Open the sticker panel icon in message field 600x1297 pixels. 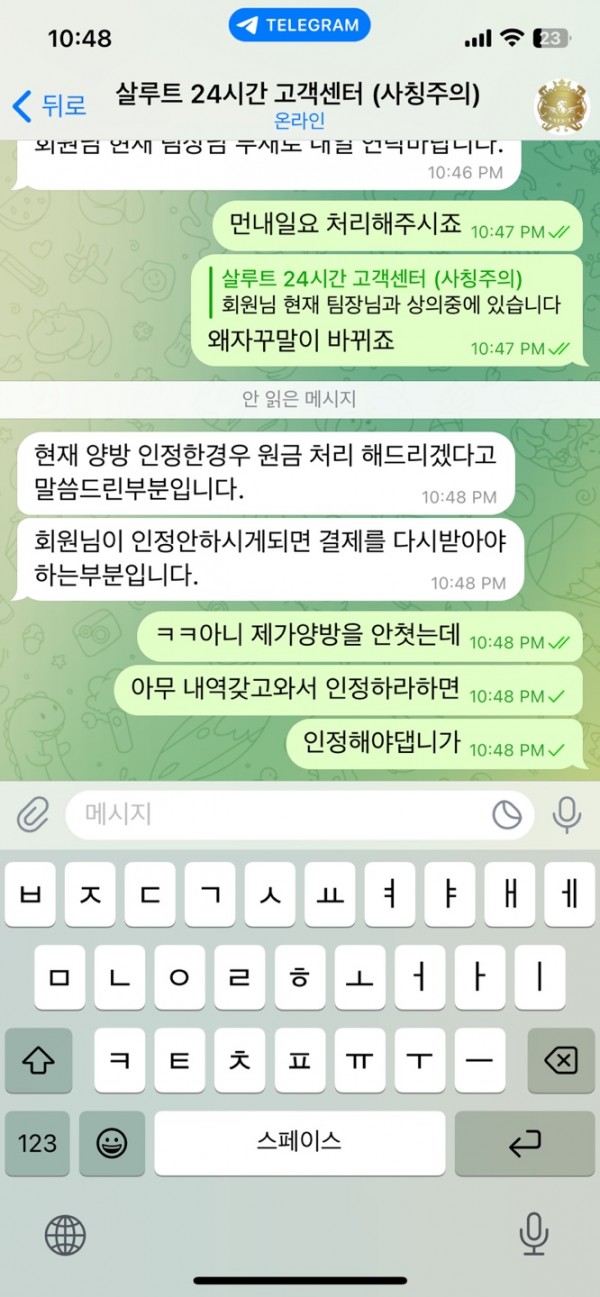pos(507,816)
